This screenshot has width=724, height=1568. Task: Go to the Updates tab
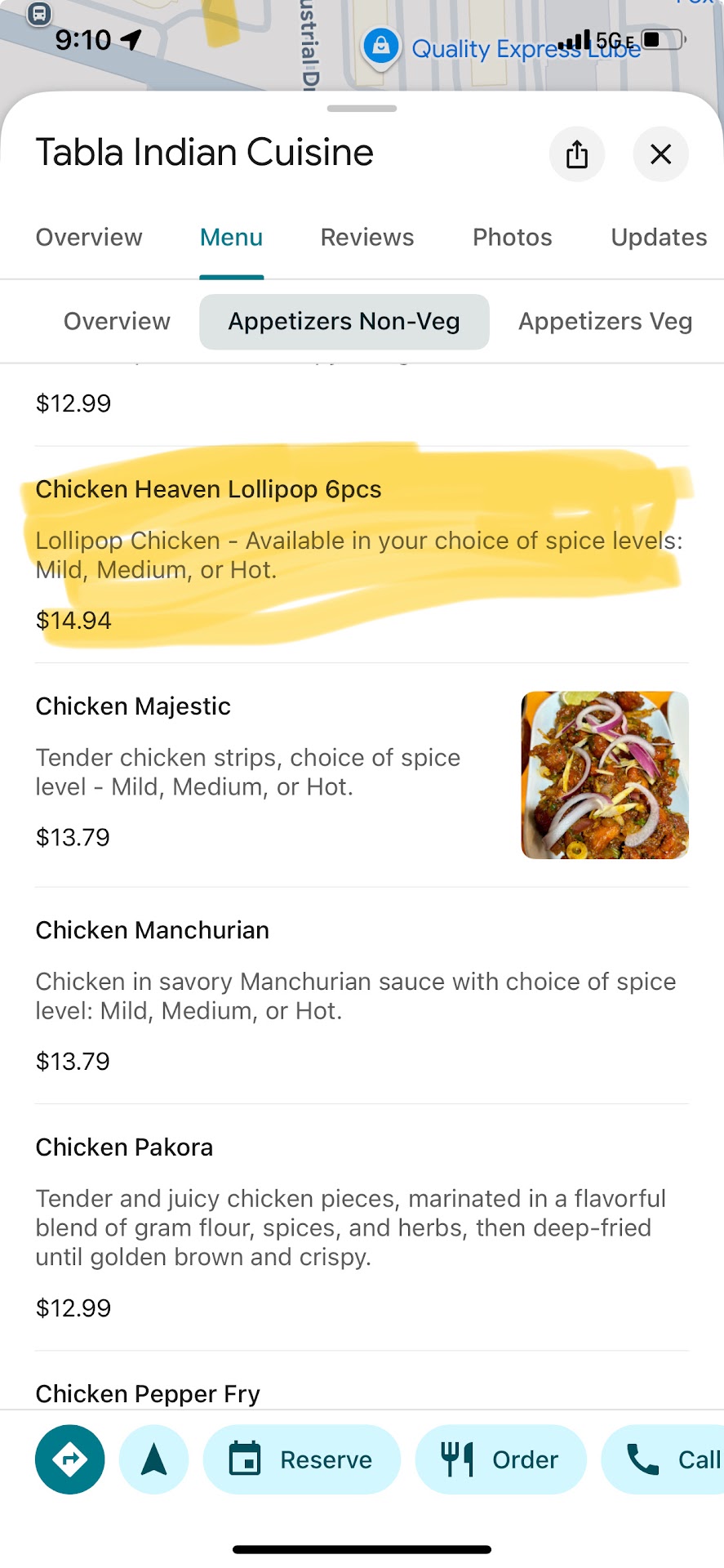tap(659, 238)
